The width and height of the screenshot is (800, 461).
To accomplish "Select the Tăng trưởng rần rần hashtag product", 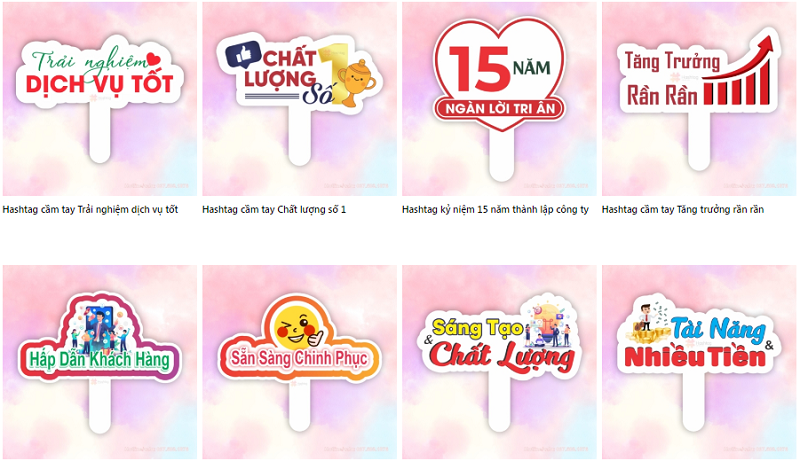I will (698, 98).
